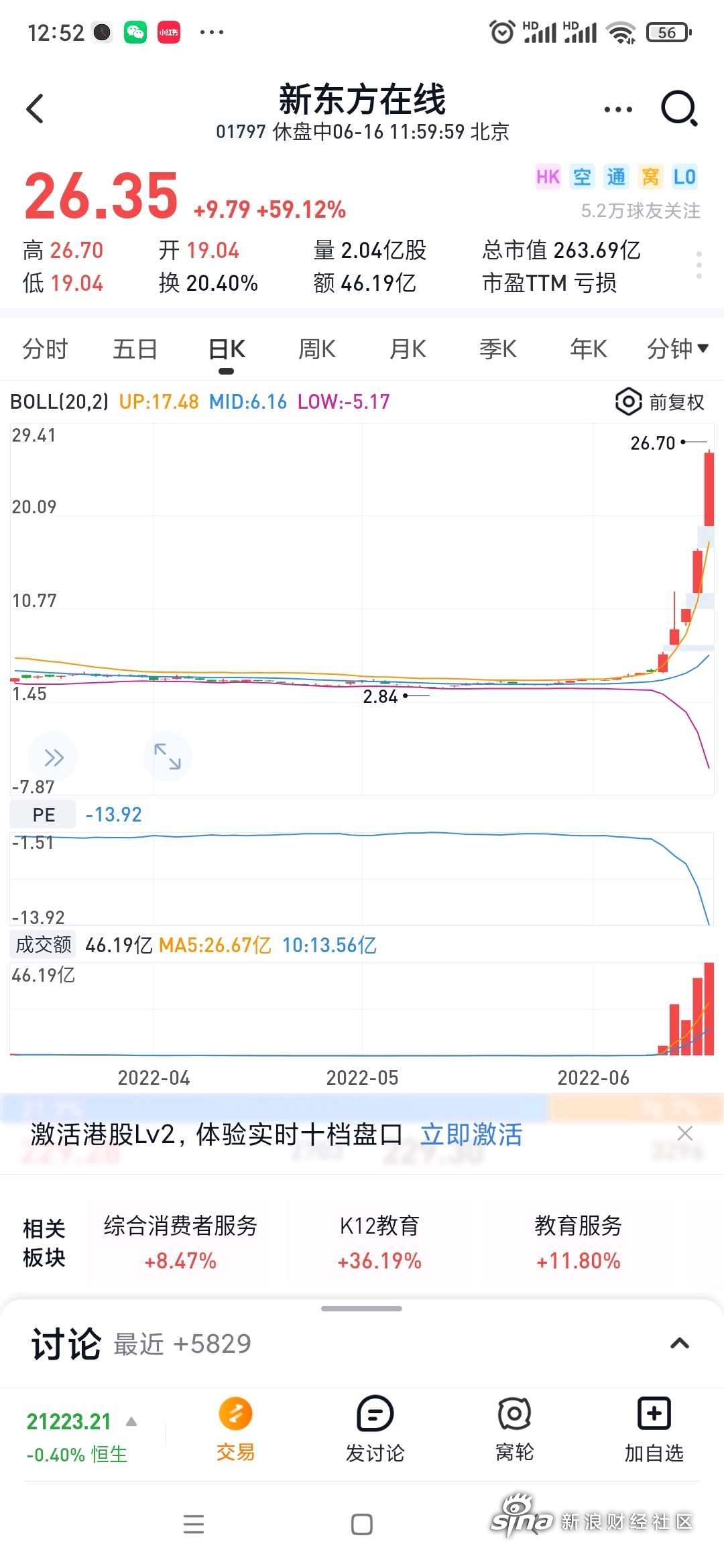Screen dimensions: 724x1568
Task: Tap 发讨论 to post a discussion
Action: [x=375, y=1429]
